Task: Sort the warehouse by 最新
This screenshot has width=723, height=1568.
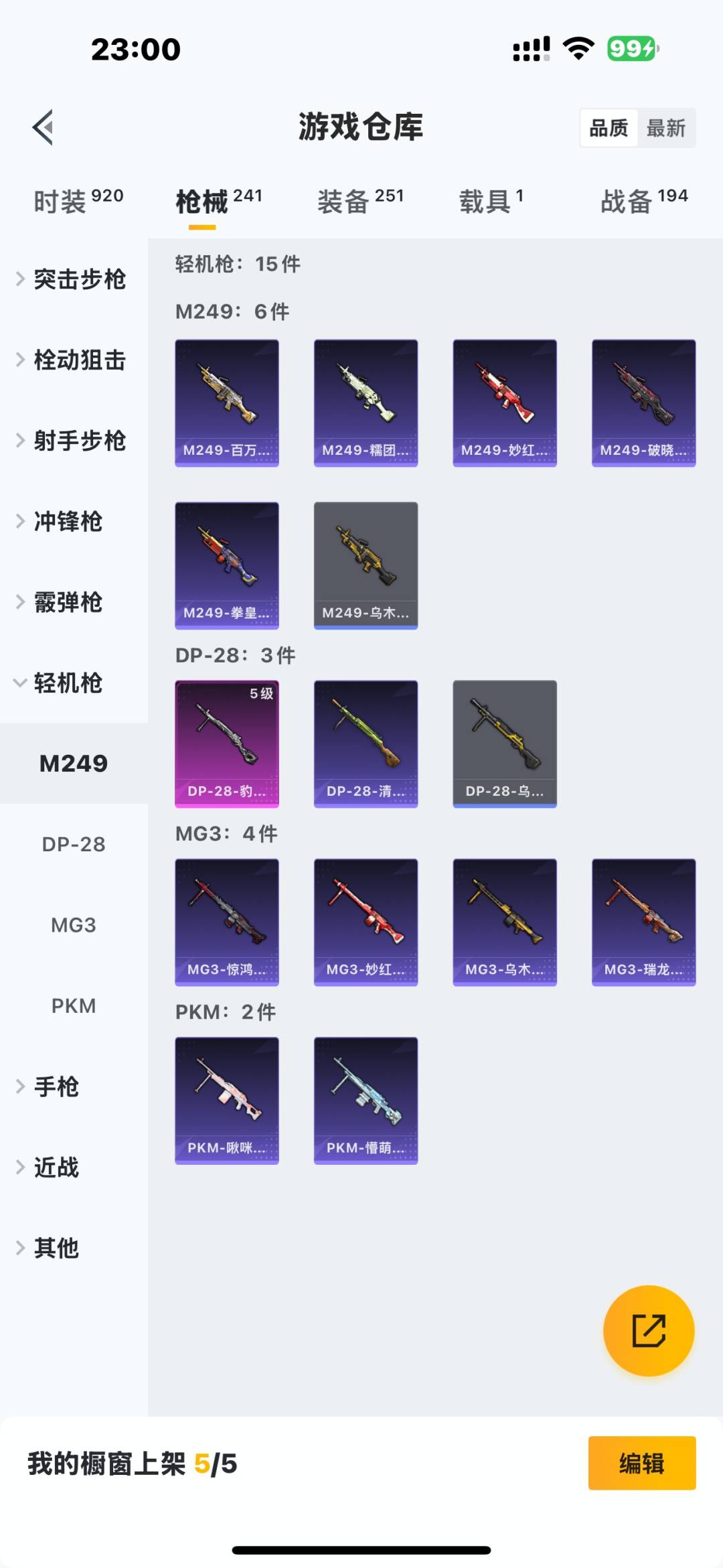Action: 665,128
